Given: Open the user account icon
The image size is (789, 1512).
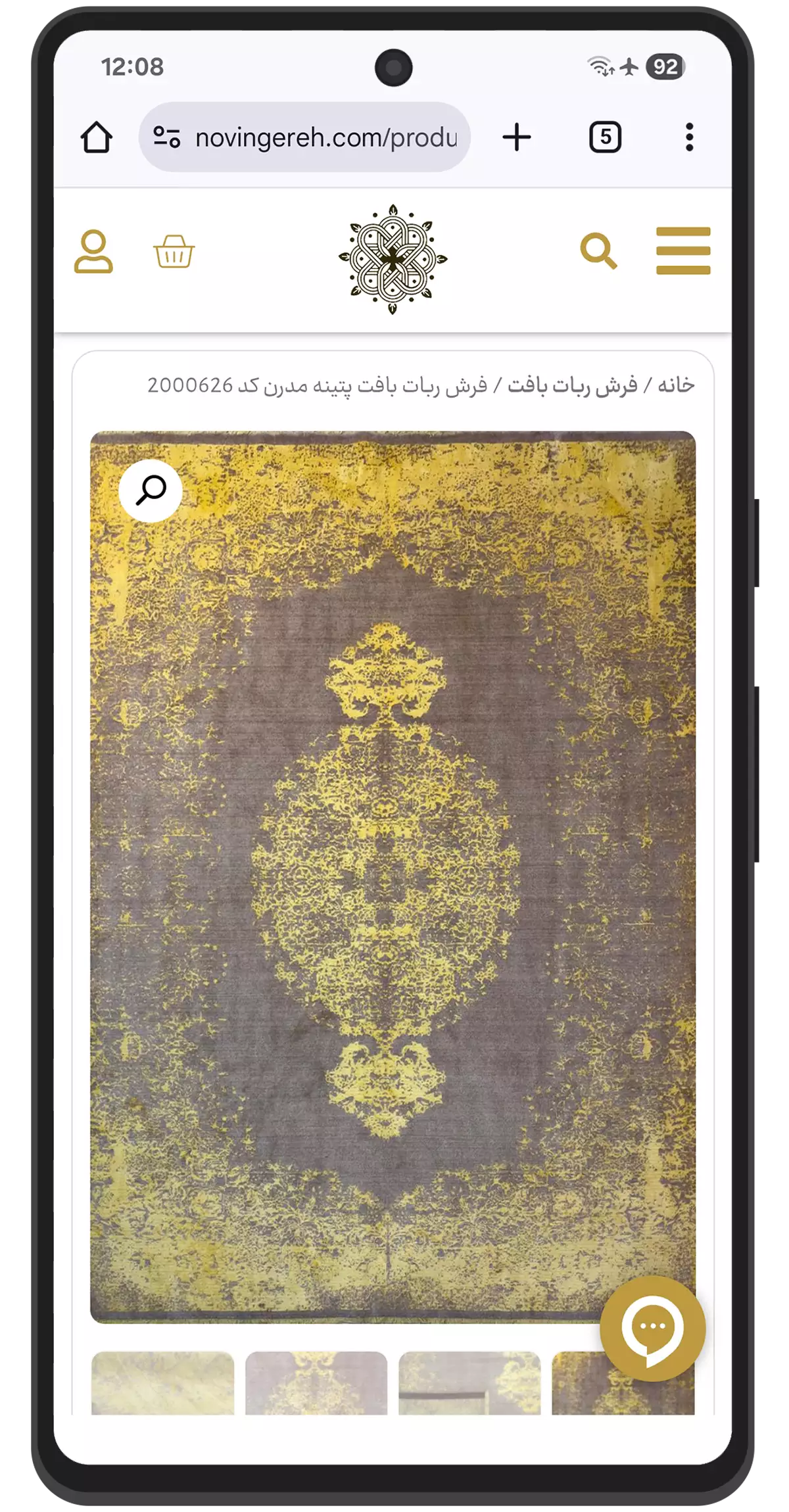Looking at the screenshot, I should (x=93, y=251).
